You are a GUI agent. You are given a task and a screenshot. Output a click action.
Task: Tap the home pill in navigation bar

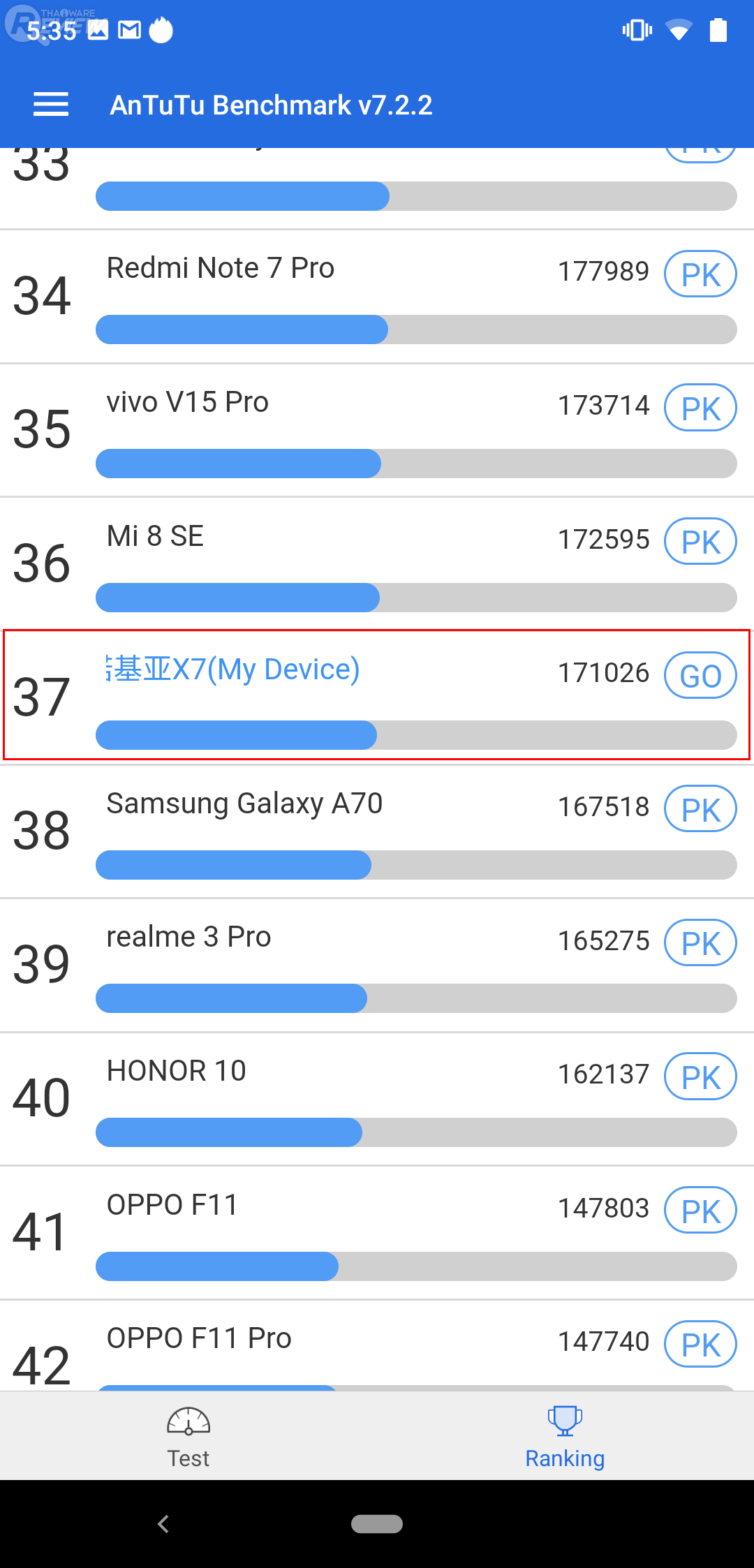377,1524
